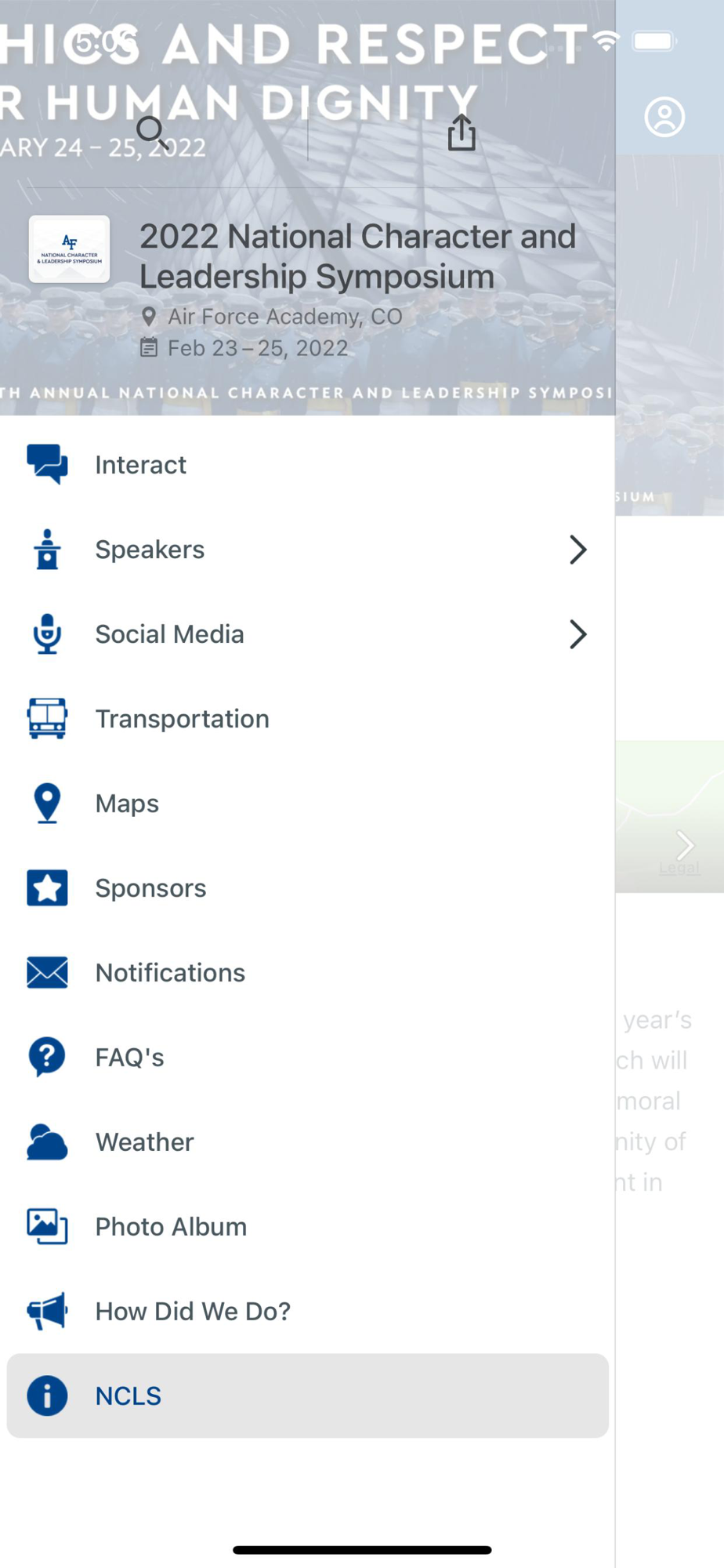
Task: Check the Weather
Action: tap(307, 1142)
